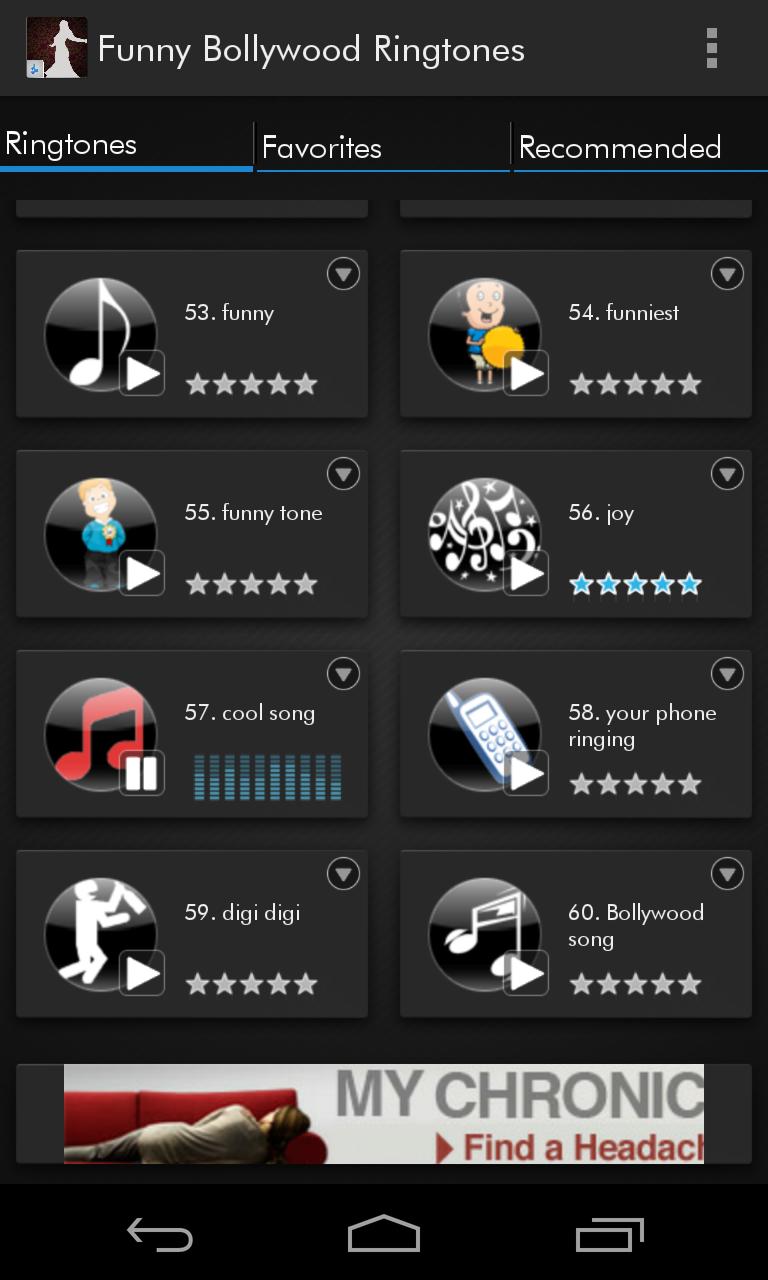Open the options menu at top right
The width and height of the screenshot is (768, 1280).
click(x=711, y=48)
